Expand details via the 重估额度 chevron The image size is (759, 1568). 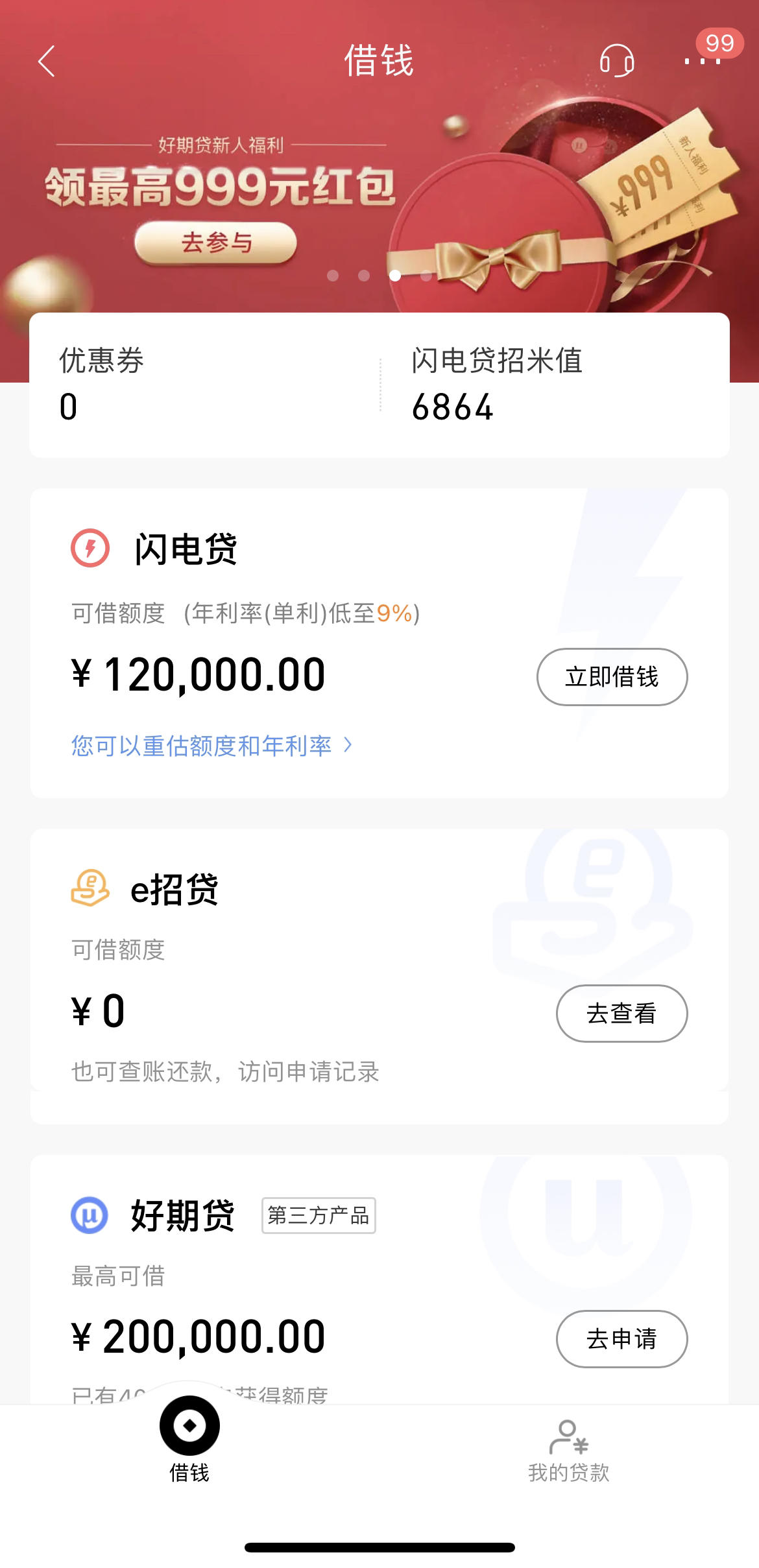click(x=348, y=746)
